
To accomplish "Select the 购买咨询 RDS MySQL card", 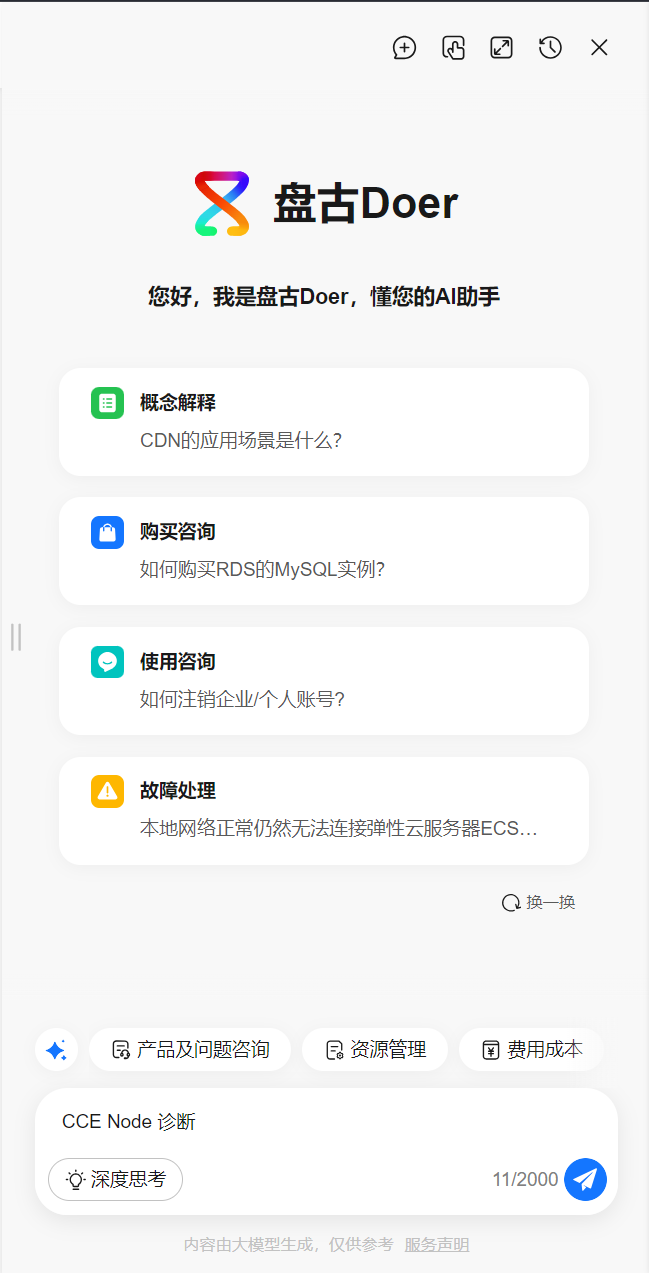I will tap(324, 550).
